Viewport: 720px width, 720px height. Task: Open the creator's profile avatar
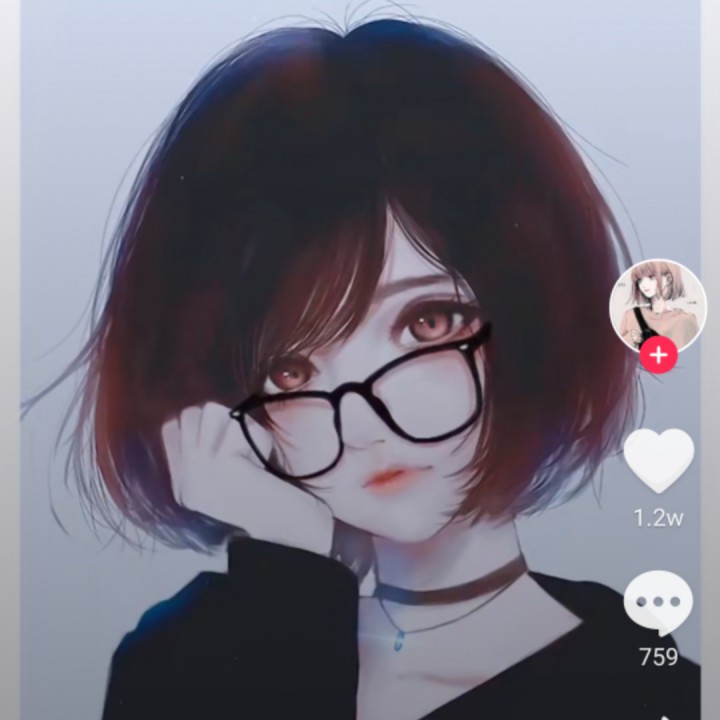(x=657, y=304)
